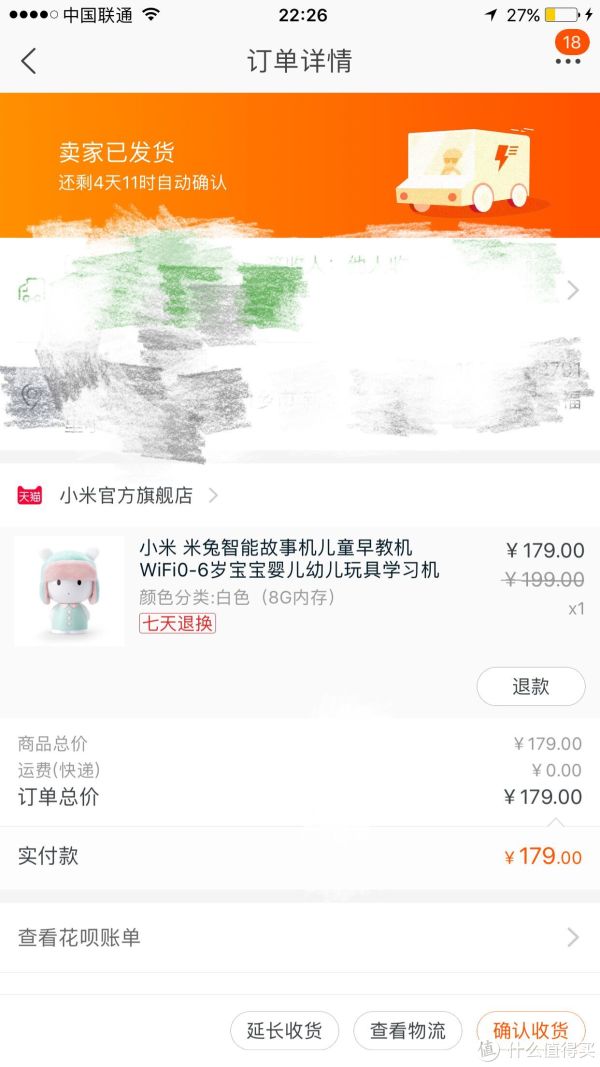600x1067 pixels.
Task: Tap 延长收货 to extend receipt
Action: tap(285, 1031)
